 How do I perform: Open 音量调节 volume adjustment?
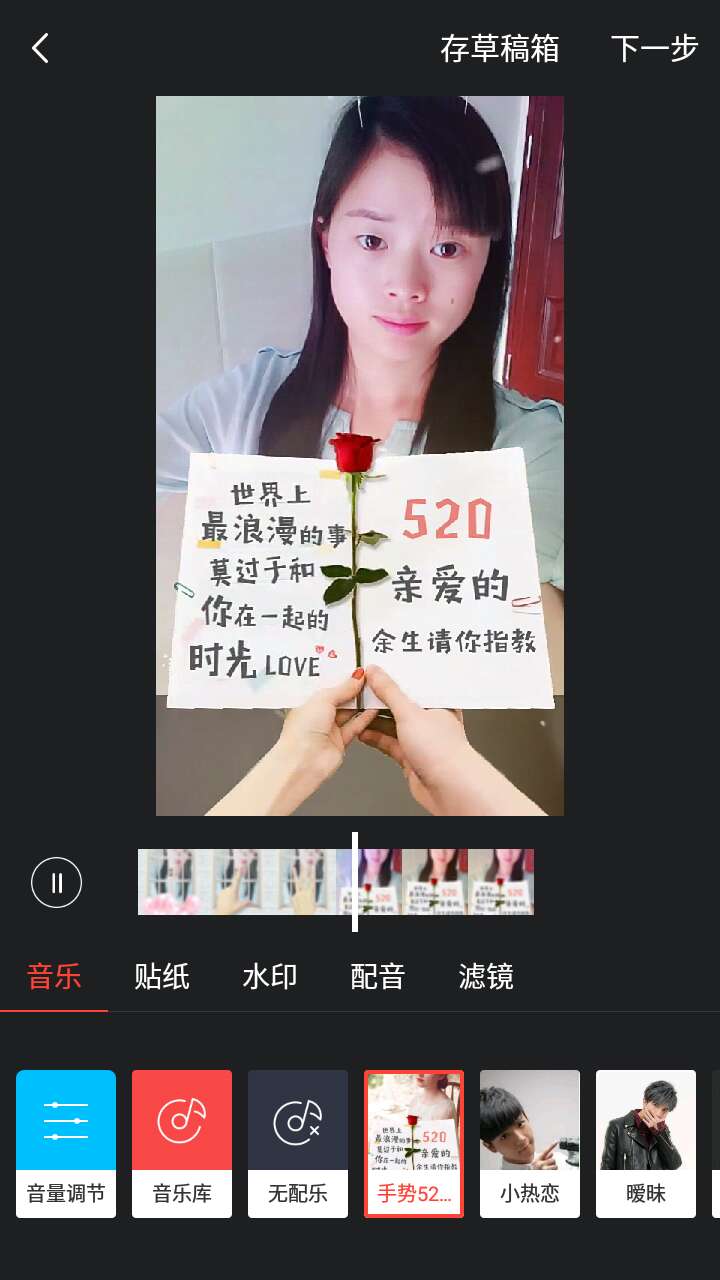pos(66,1143)
